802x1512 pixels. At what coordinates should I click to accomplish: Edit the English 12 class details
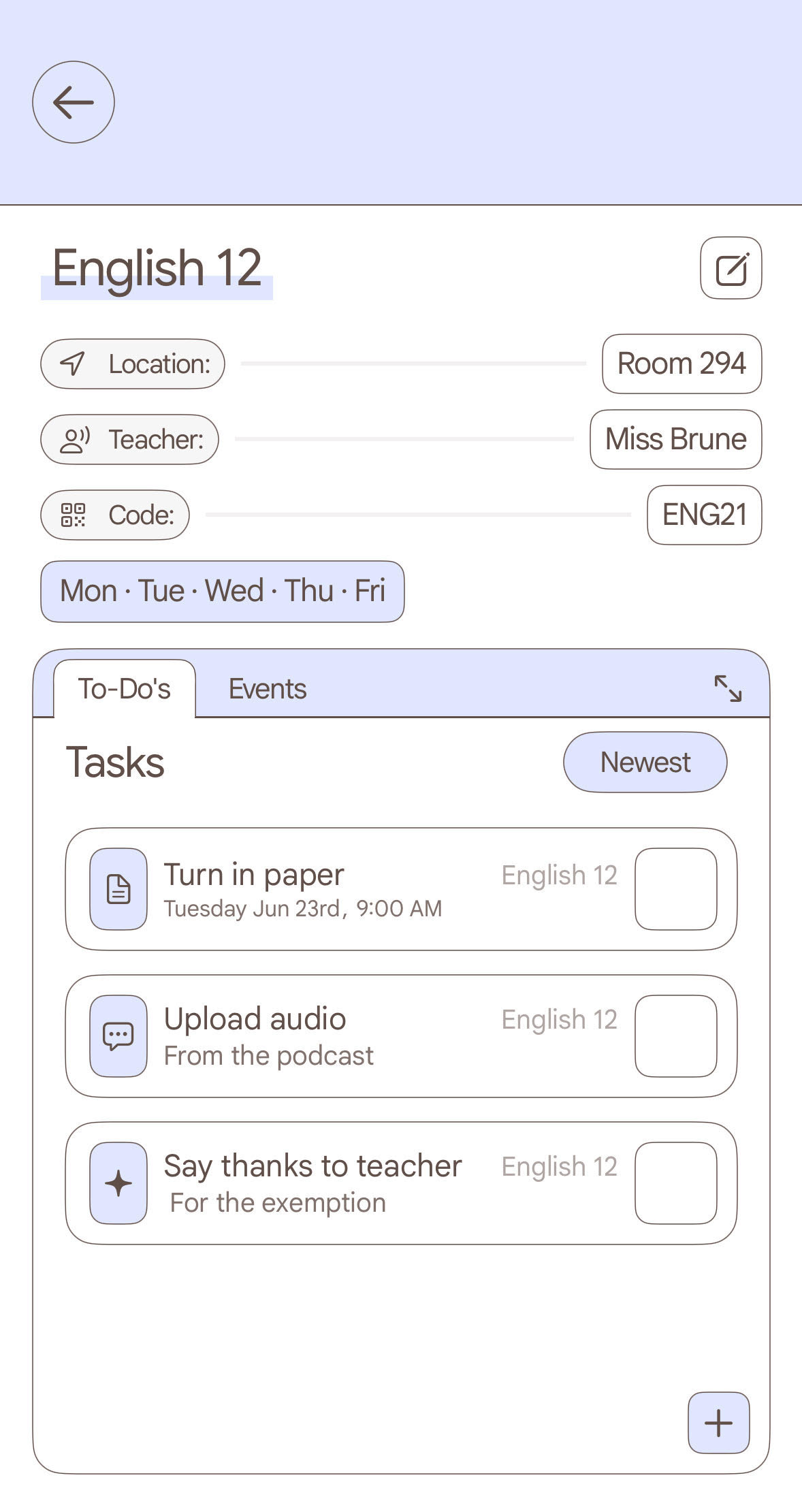pos(731,268)
